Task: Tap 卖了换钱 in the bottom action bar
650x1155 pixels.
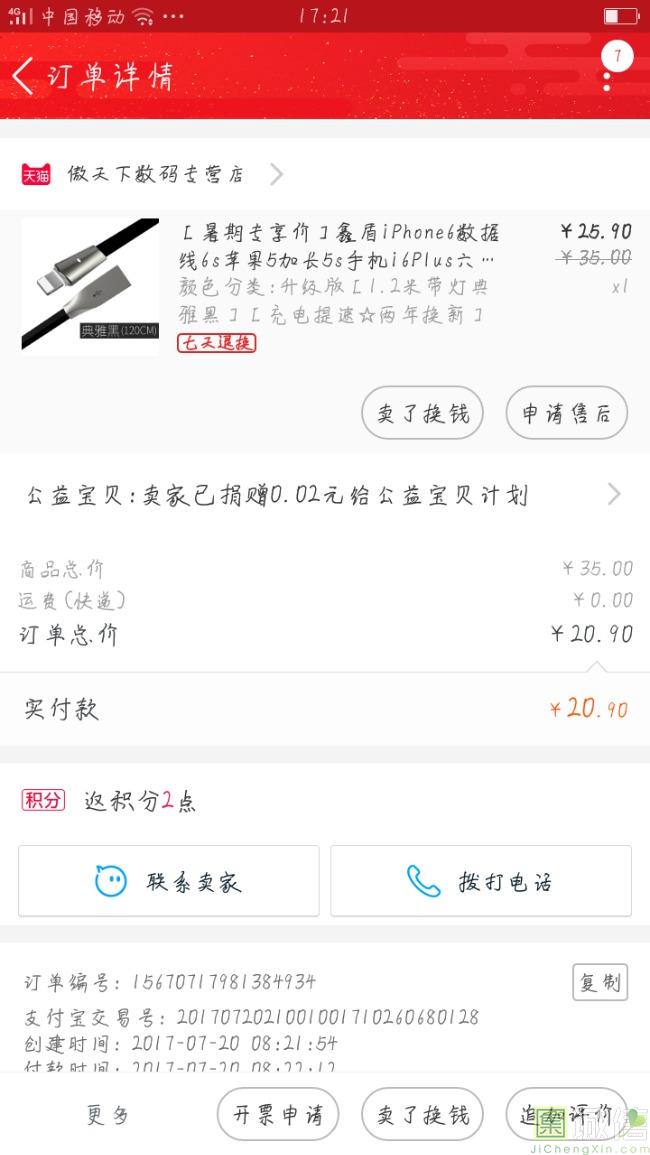Action: pyautogui.click(x=422, y=1115)
